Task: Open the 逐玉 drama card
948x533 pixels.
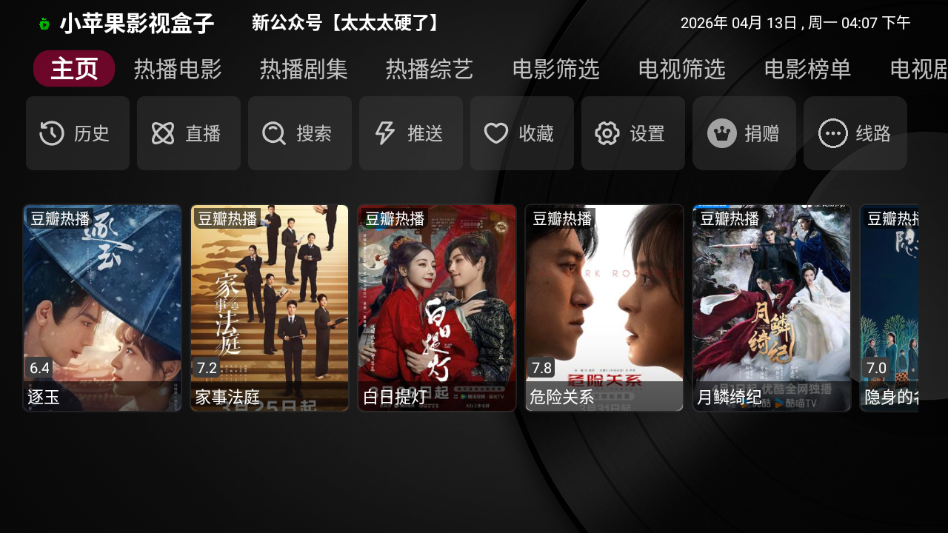Action: pos(102,308)
